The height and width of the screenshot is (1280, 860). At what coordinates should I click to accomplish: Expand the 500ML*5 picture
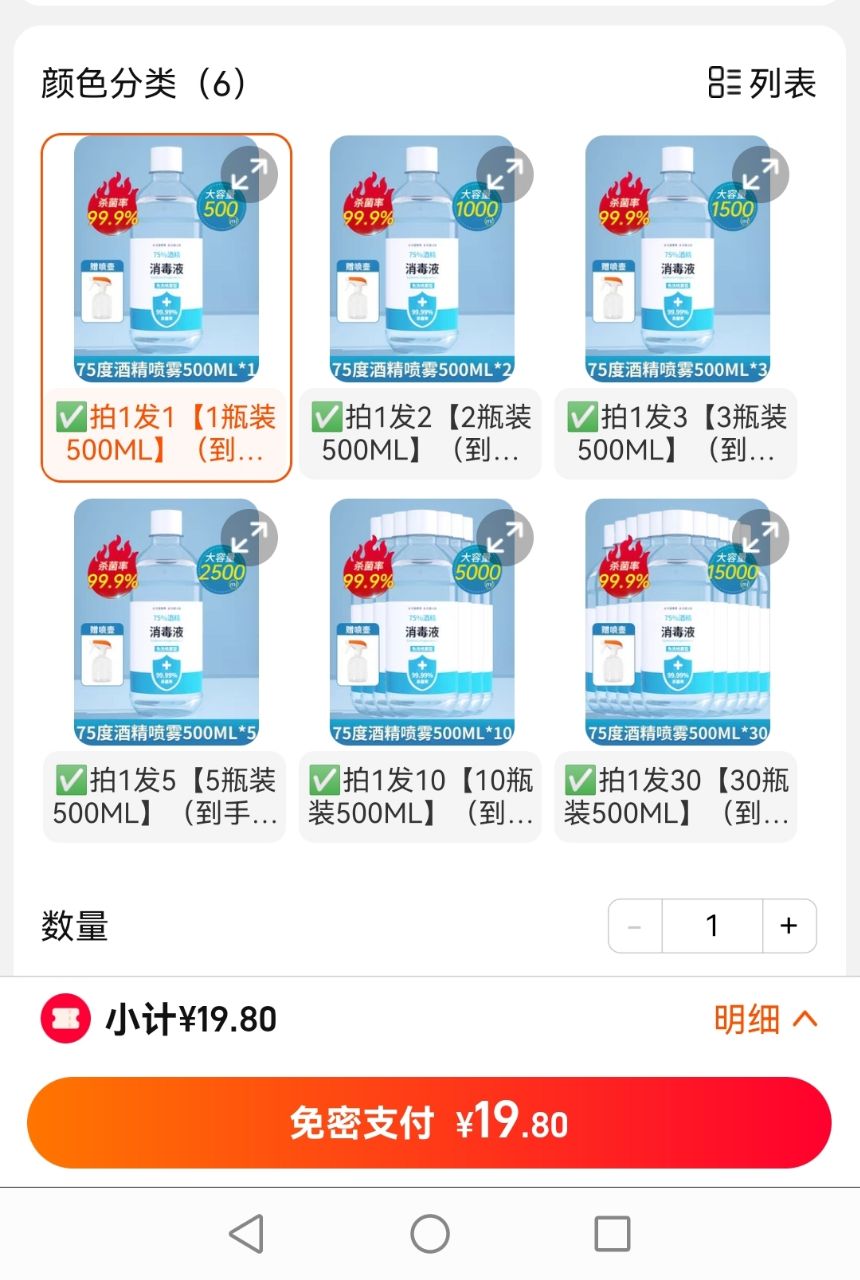[249, 538]
